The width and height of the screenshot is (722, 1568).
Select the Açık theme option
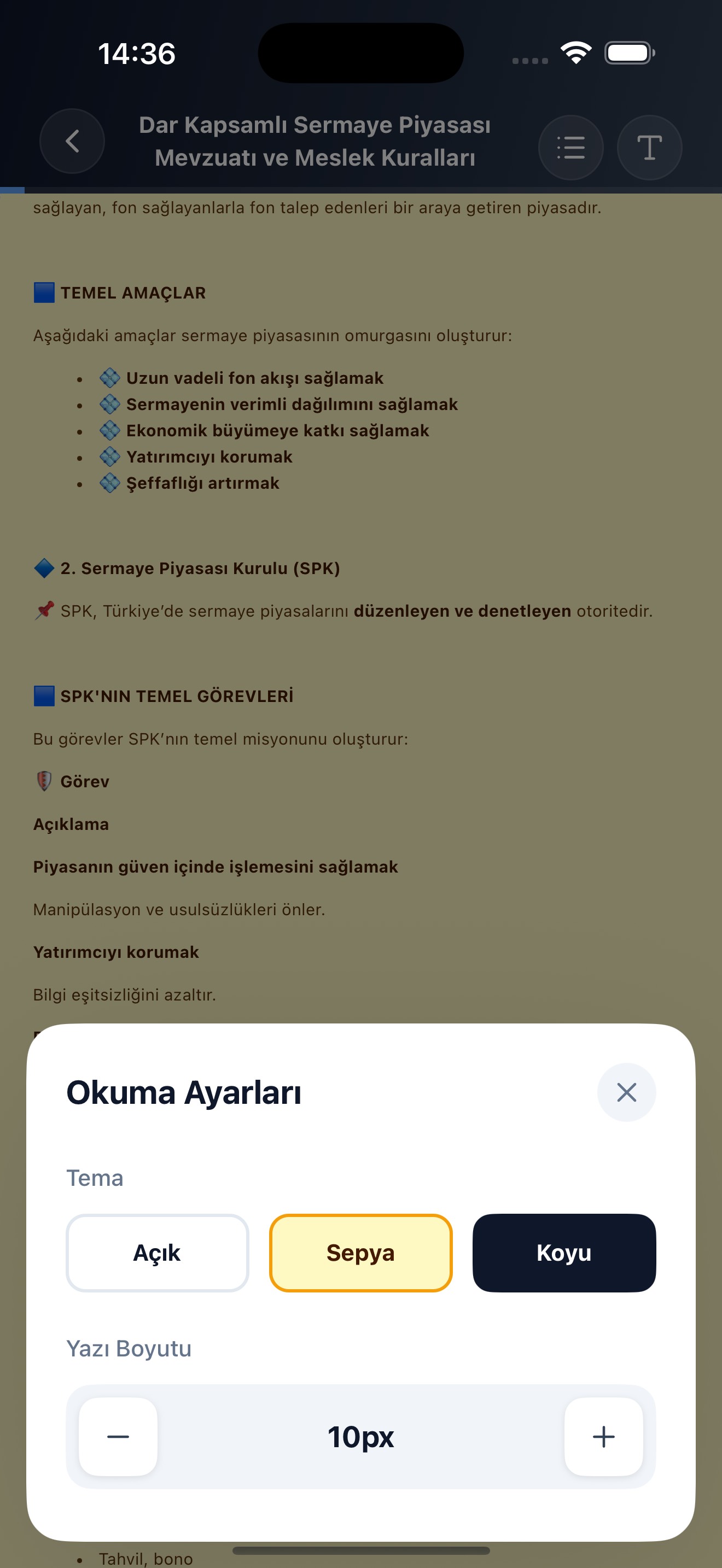tap(156, 1253)
